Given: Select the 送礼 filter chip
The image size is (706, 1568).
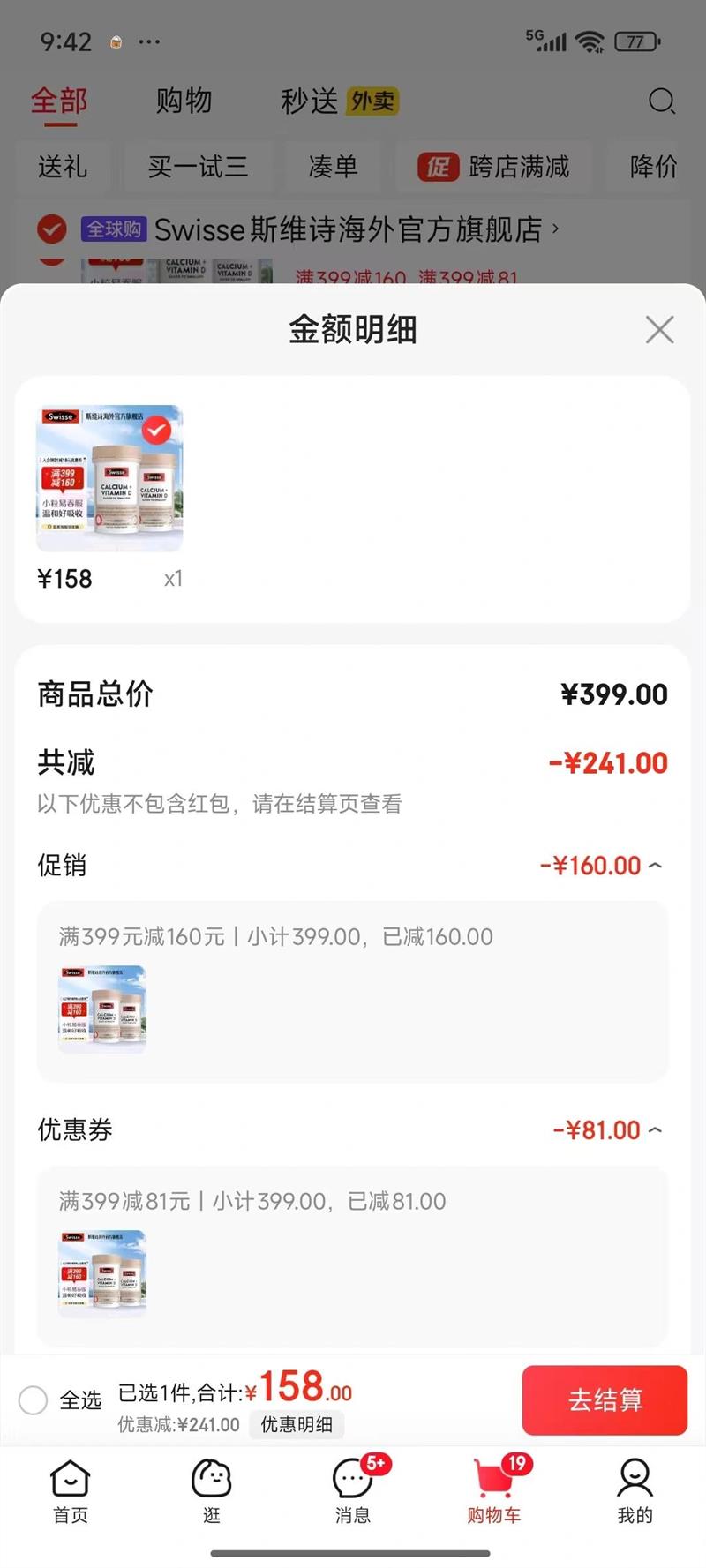Looking at the screenshot, I should click(x=62, y=167).
